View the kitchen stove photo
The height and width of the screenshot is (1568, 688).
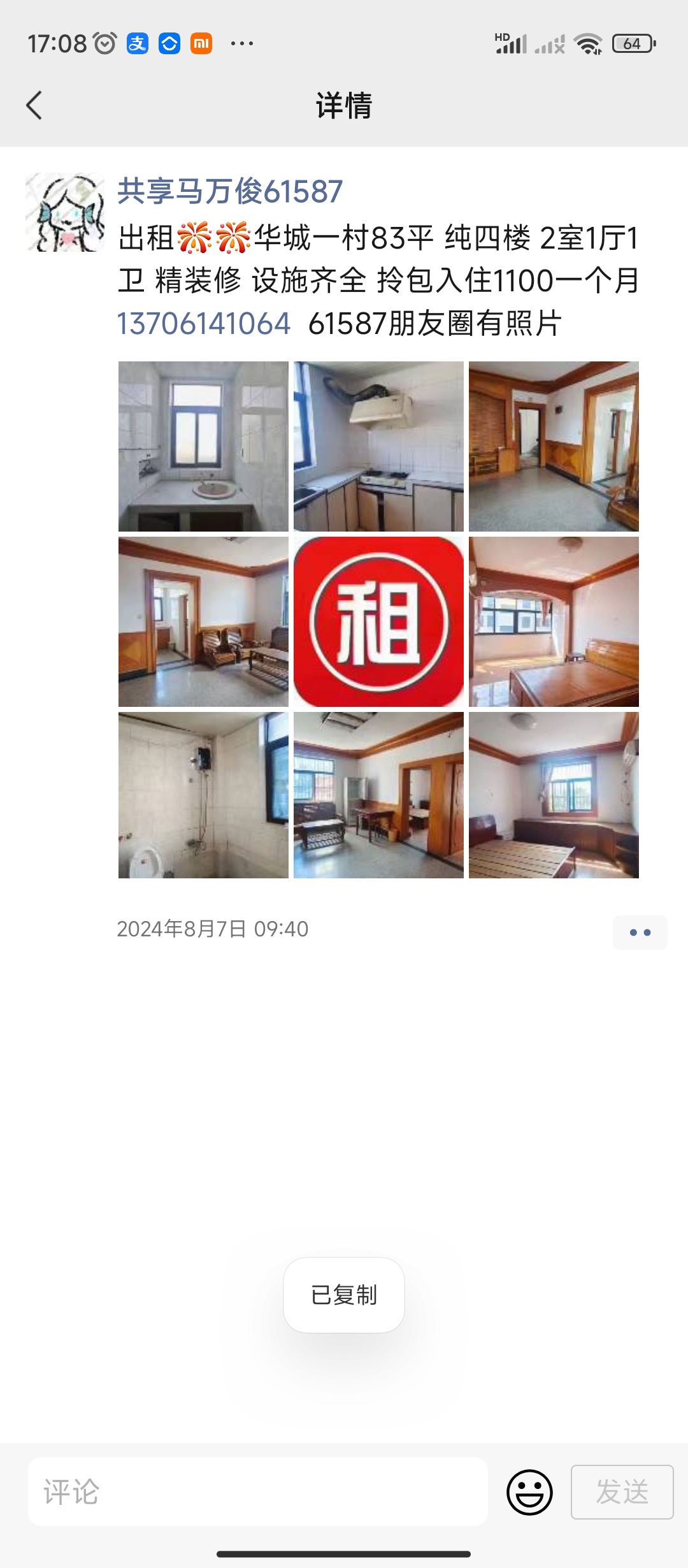[378, 446]
